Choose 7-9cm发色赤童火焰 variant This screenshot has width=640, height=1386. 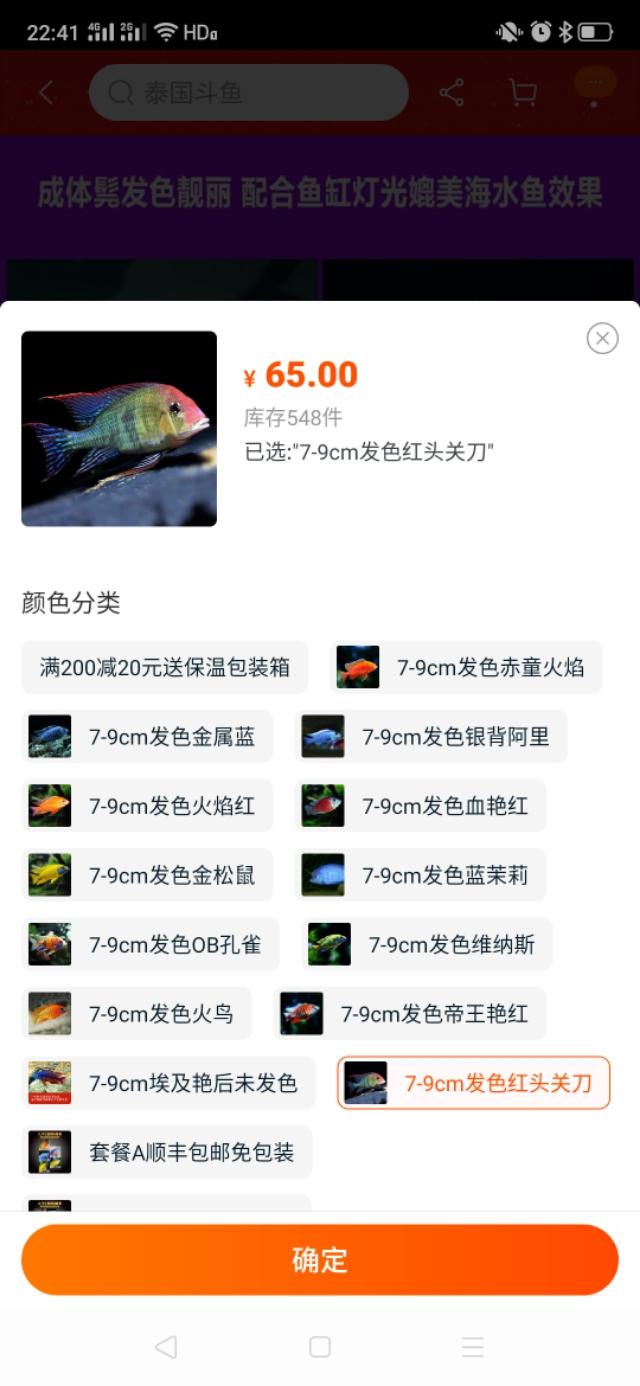pos(466,667)
